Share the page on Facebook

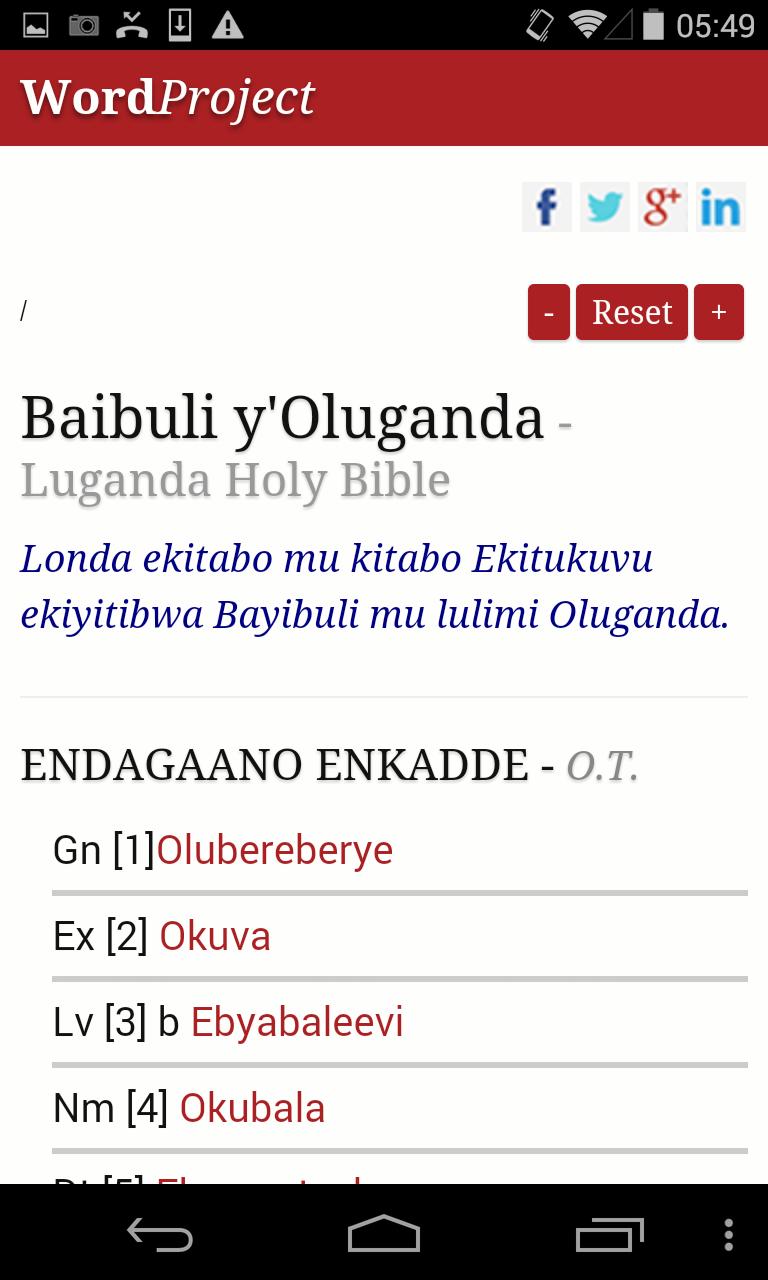546,207
